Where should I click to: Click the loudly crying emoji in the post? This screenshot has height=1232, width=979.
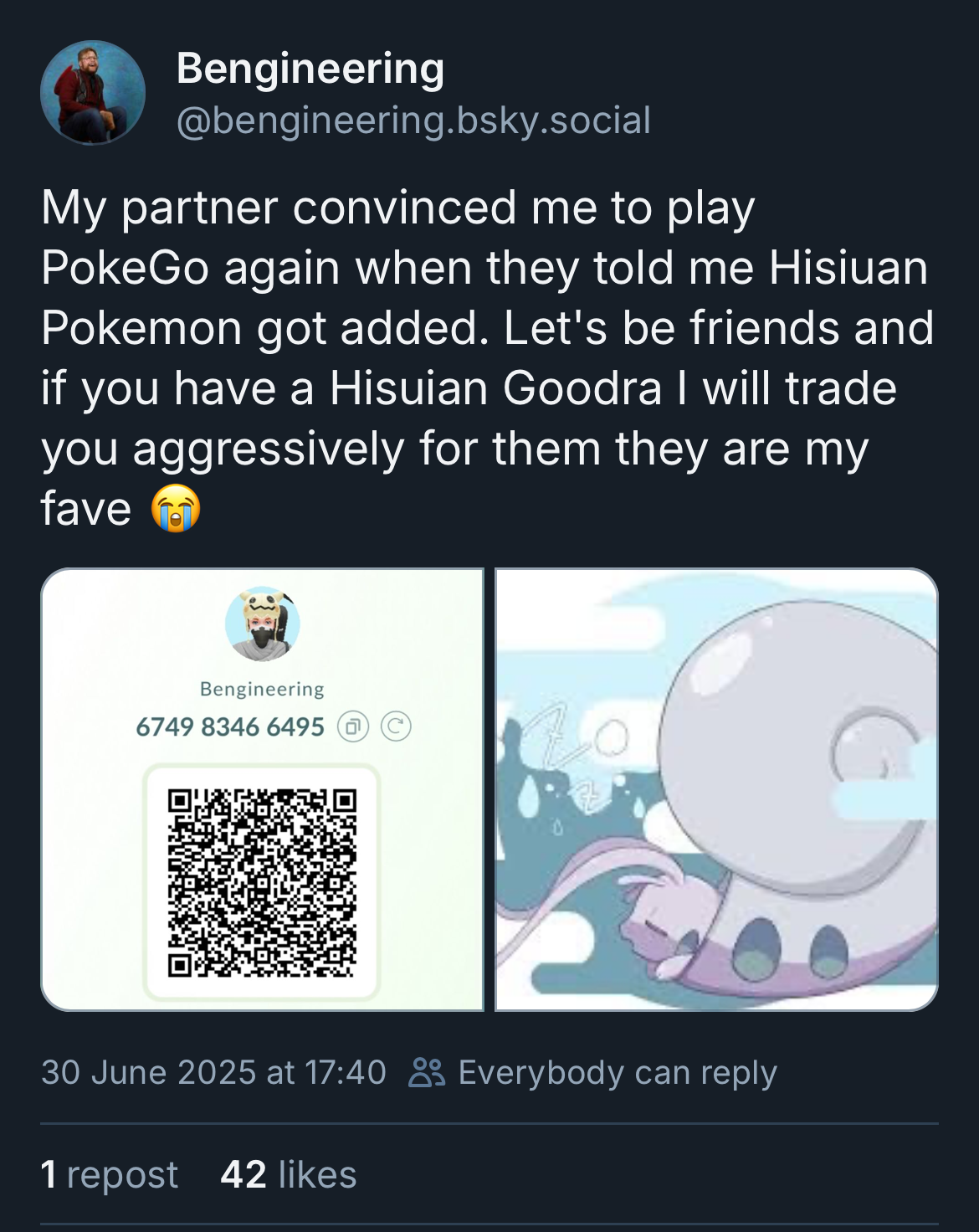coord(175,506)
